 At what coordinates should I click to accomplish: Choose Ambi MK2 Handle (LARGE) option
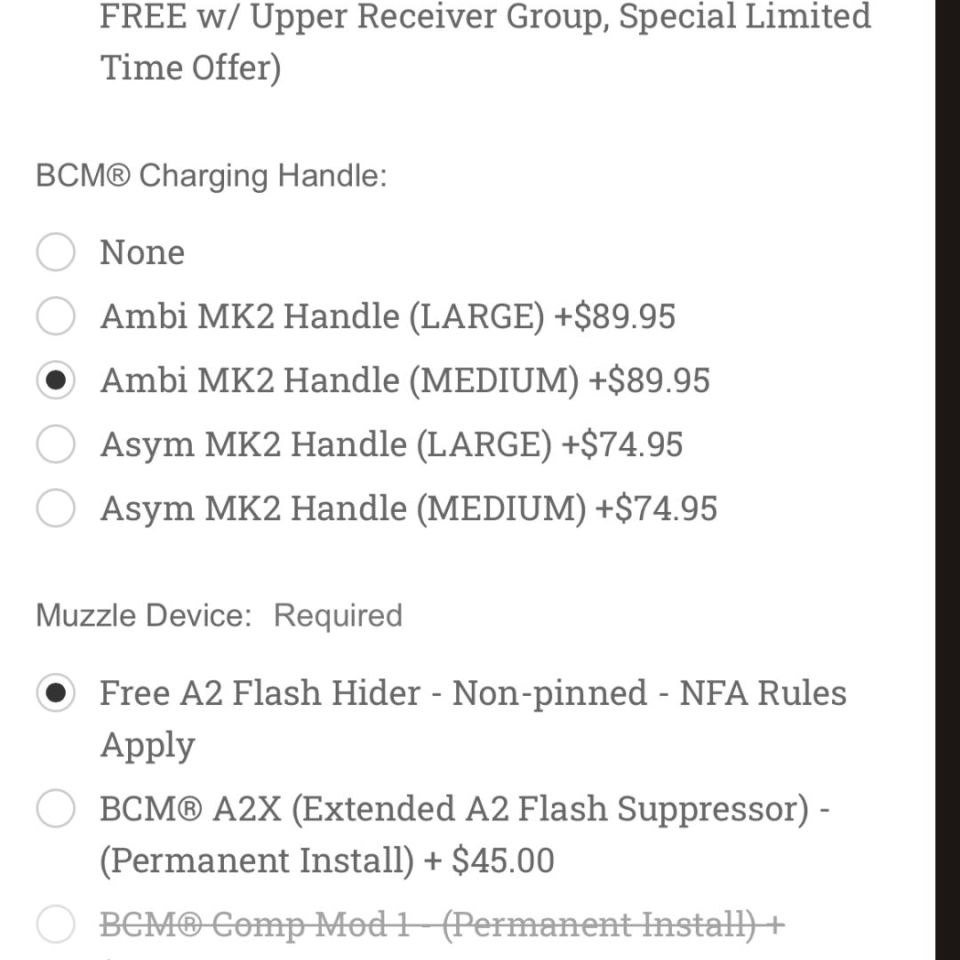coord(56,316)
